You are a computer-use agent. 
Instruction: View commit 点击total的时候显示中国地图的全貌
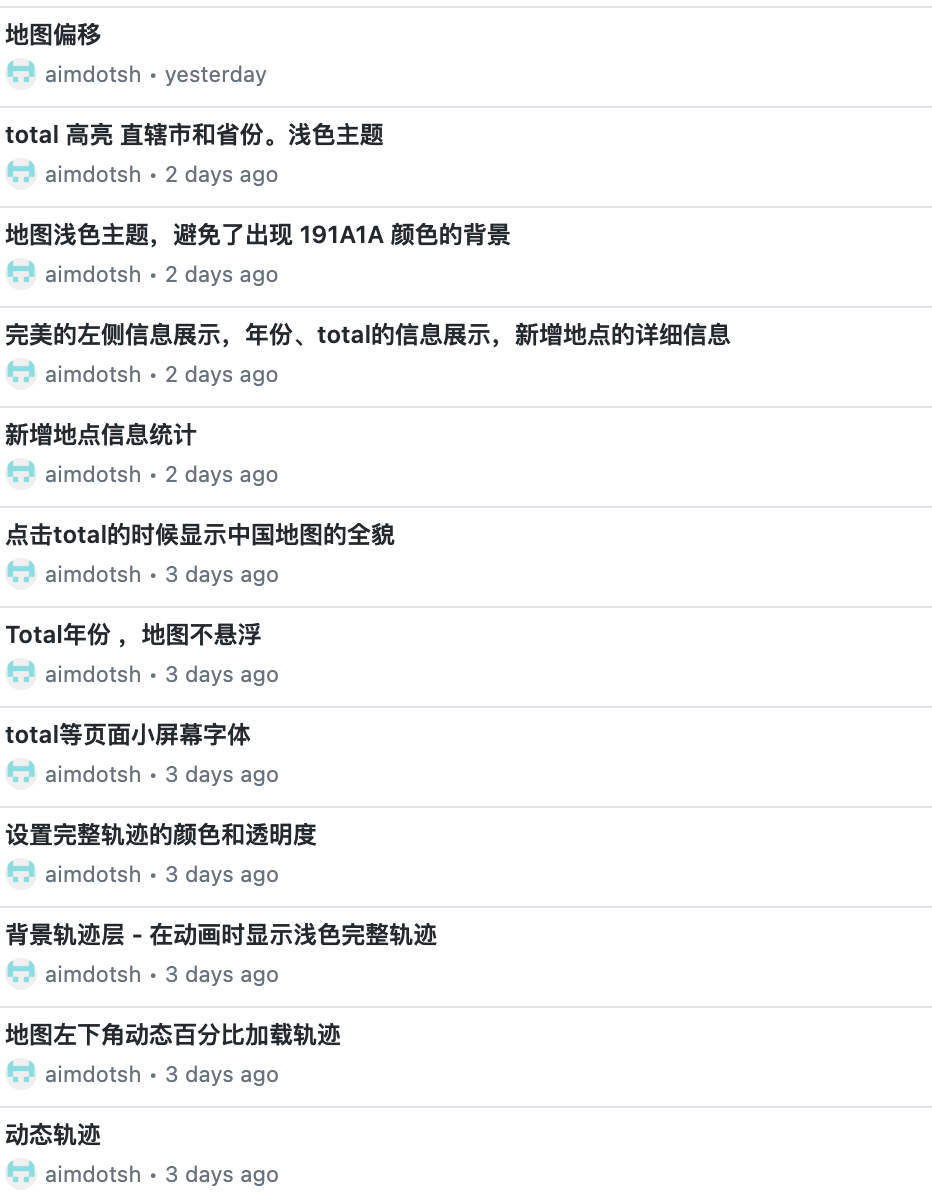coord(200,535)
